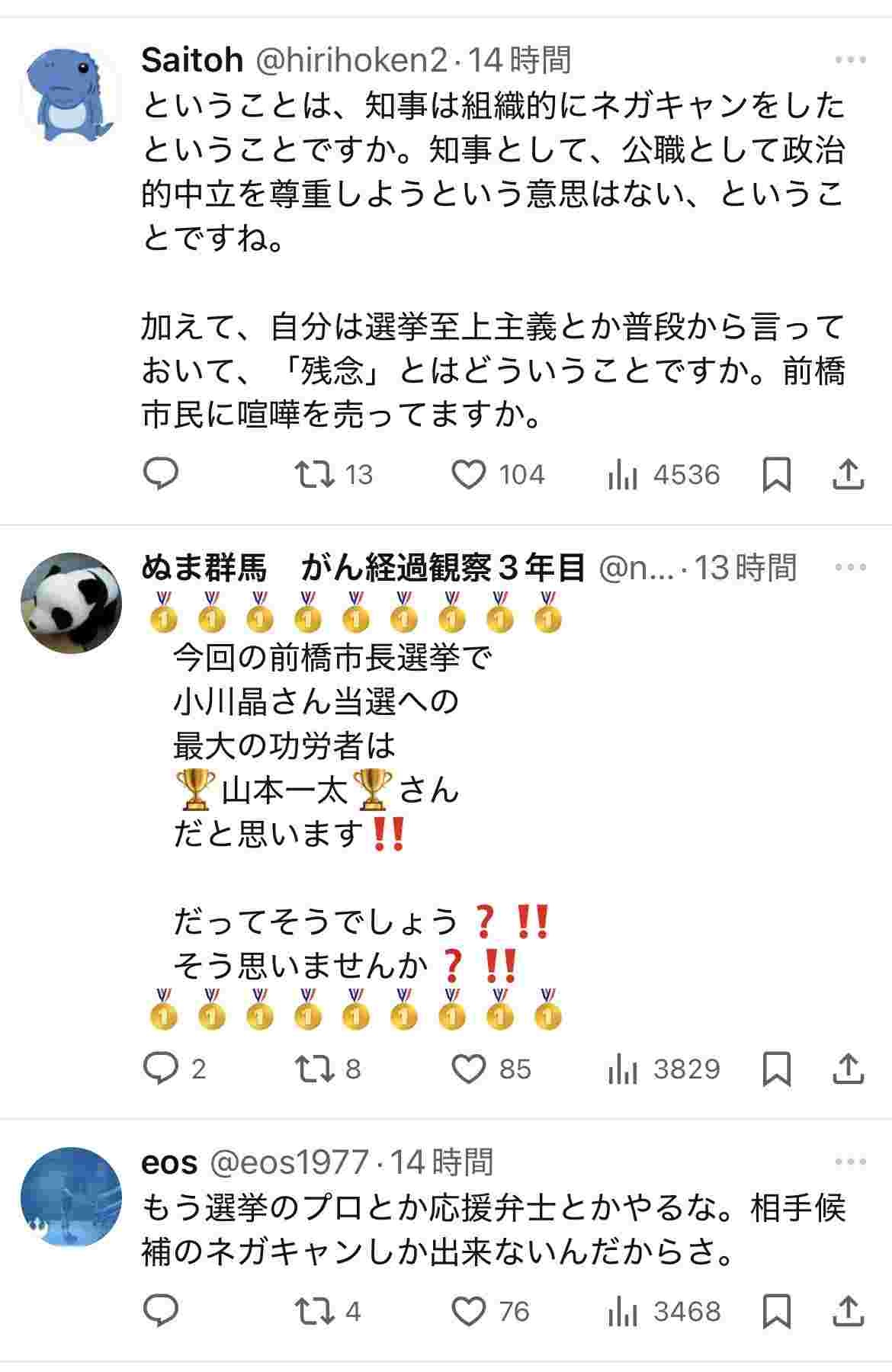This screenshot has width=892, height=1372.
Task: Reply to eos's post
Action: (x=161, y=1311)
